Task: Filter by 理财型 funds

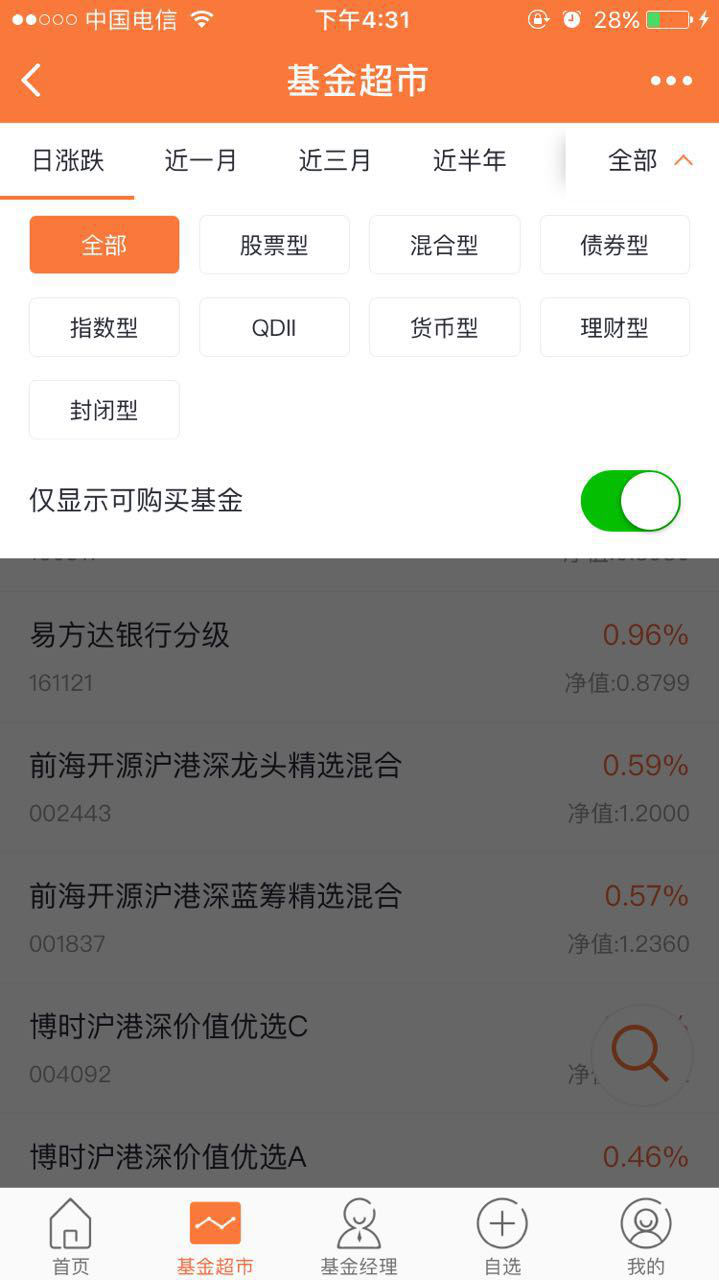Action: point(614,327)
